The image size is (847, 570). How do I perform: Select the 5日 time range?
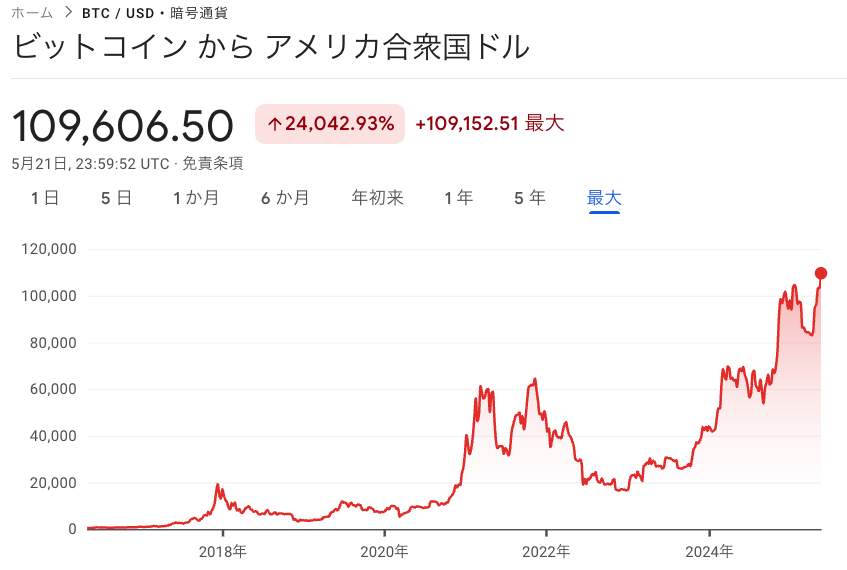[x=116, y=198]
